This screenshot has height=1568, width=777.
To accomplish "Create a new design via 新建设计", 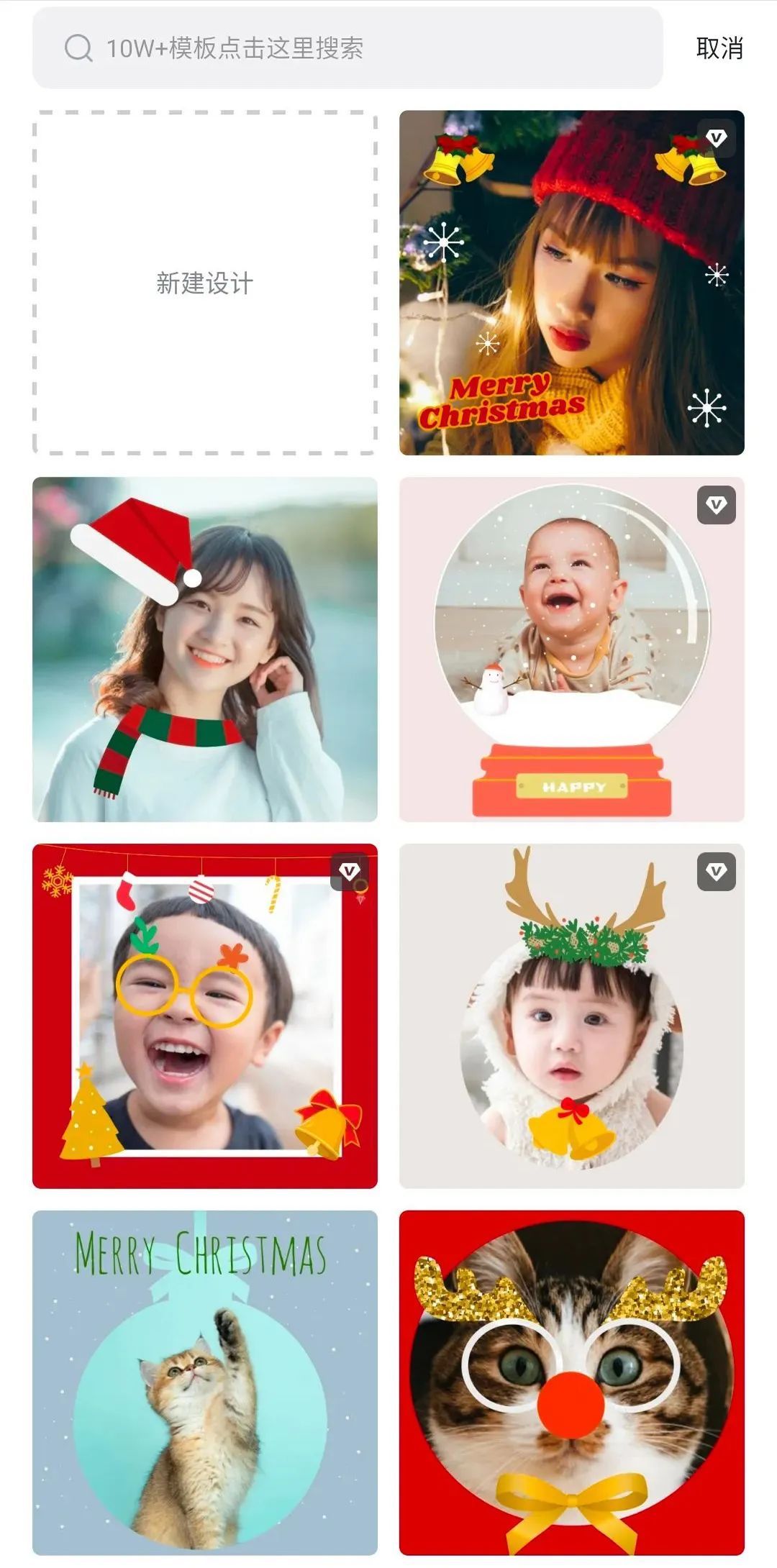I will [x=204, y=283].
